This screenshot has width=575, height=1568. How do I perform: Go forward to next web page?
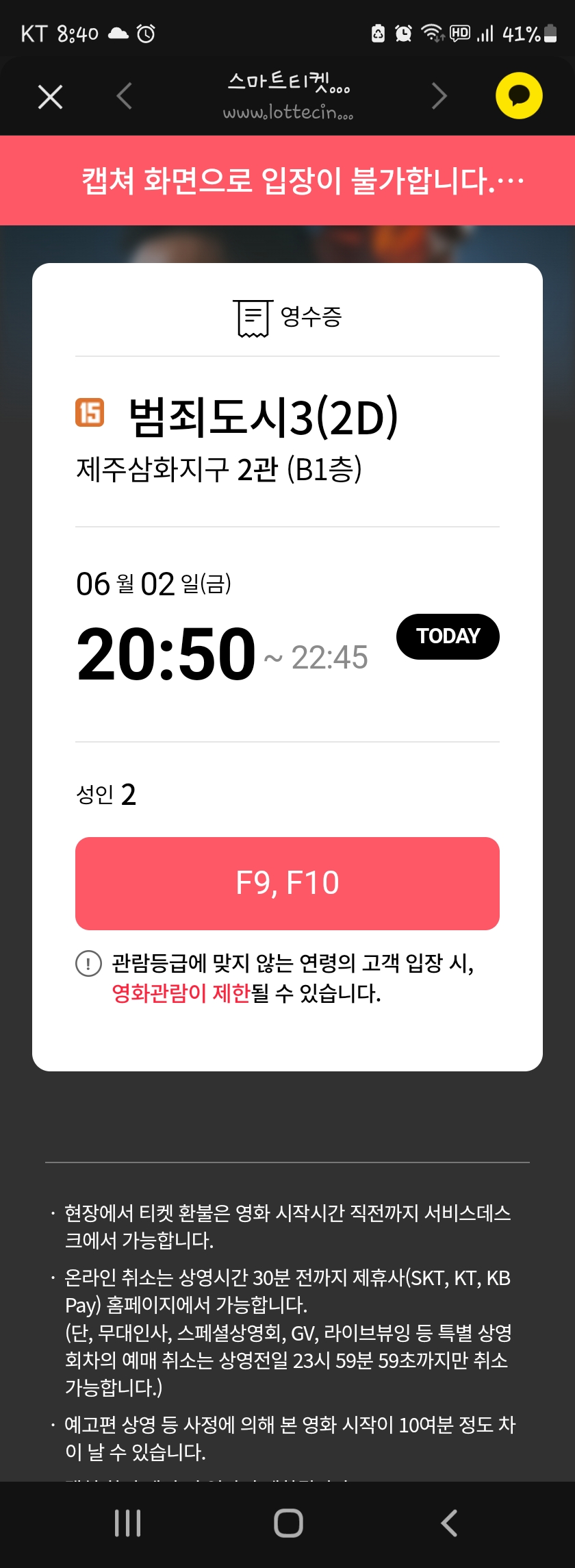(439, 97)
